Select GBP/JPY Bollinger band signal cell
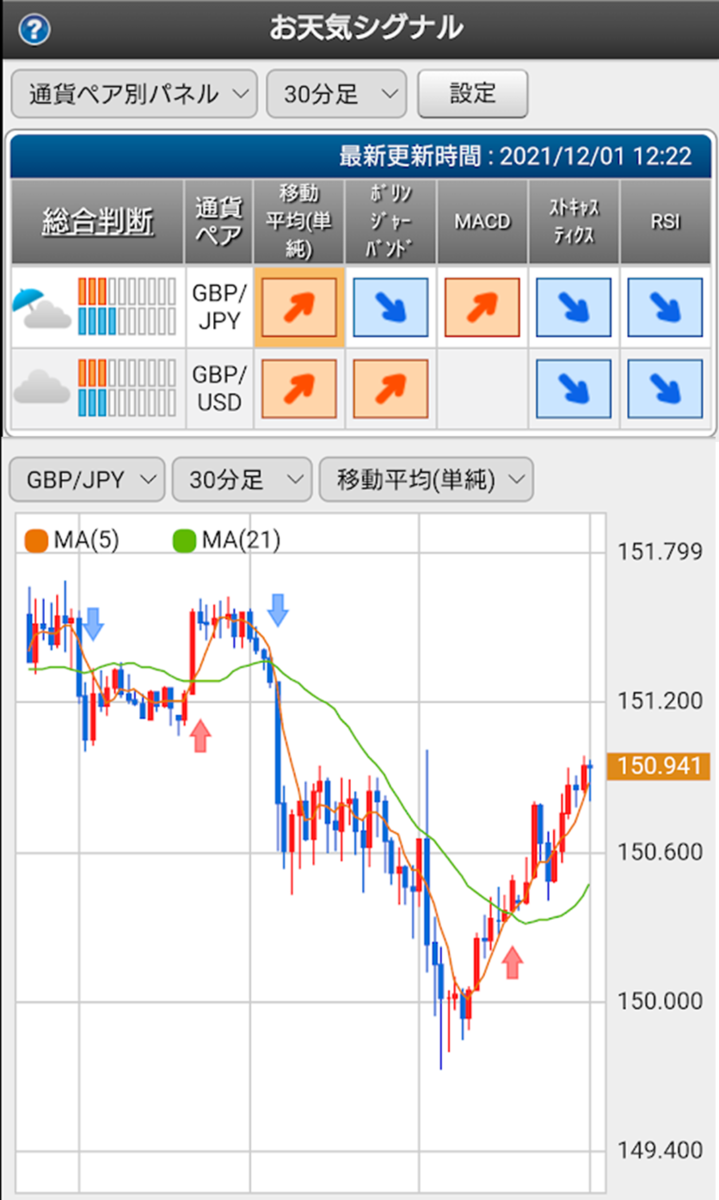Viewport: 719px width, 1200px height. [390, 307]
